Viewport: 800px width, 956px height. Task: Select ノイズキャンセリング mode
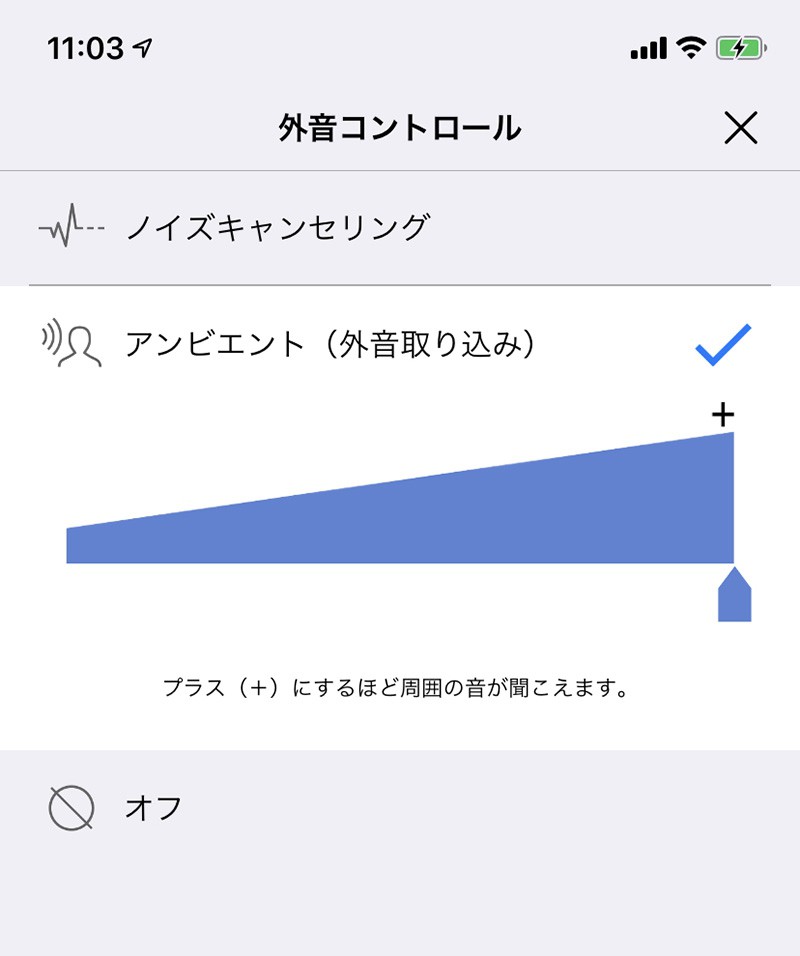tap(277, 228)
